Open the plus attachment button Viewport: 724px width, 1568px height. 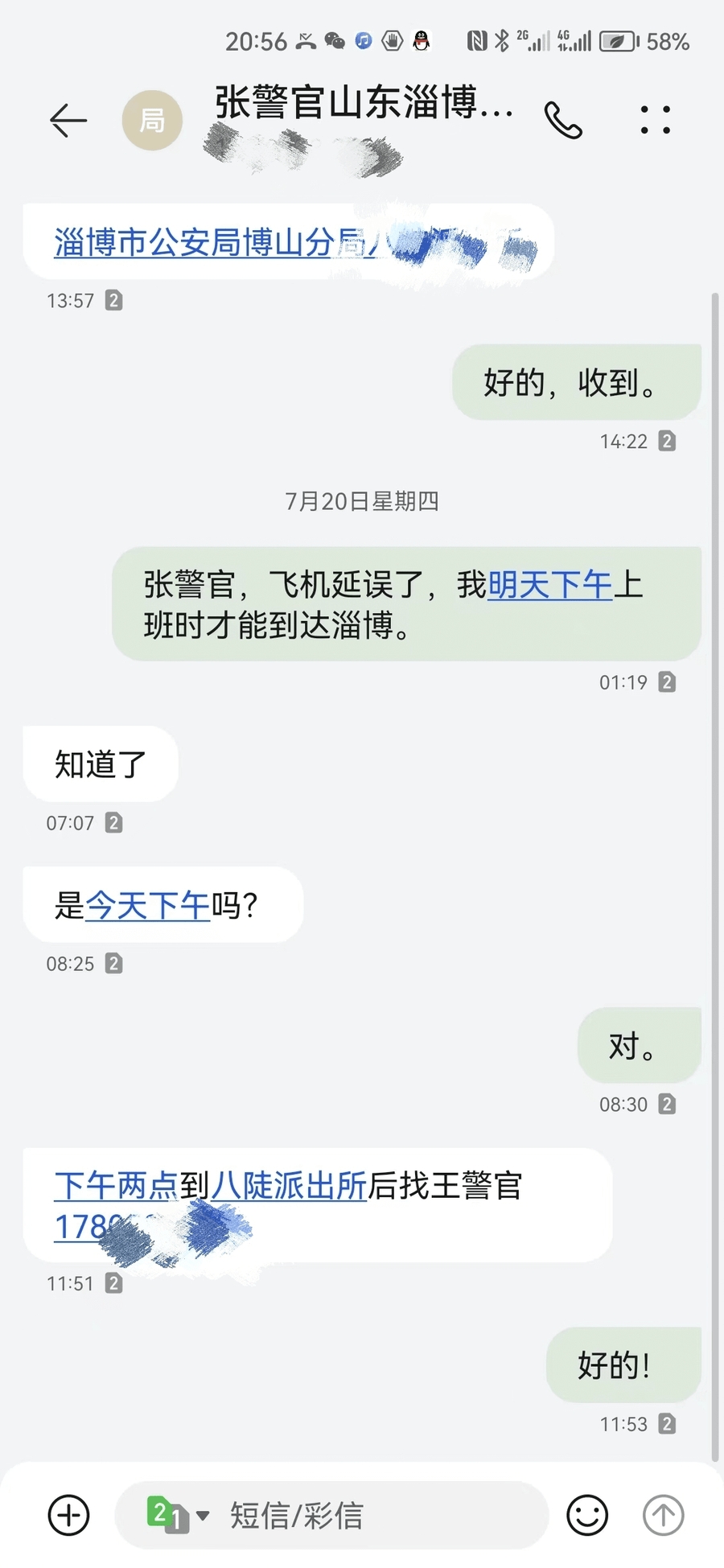[x=69, y=1516]
